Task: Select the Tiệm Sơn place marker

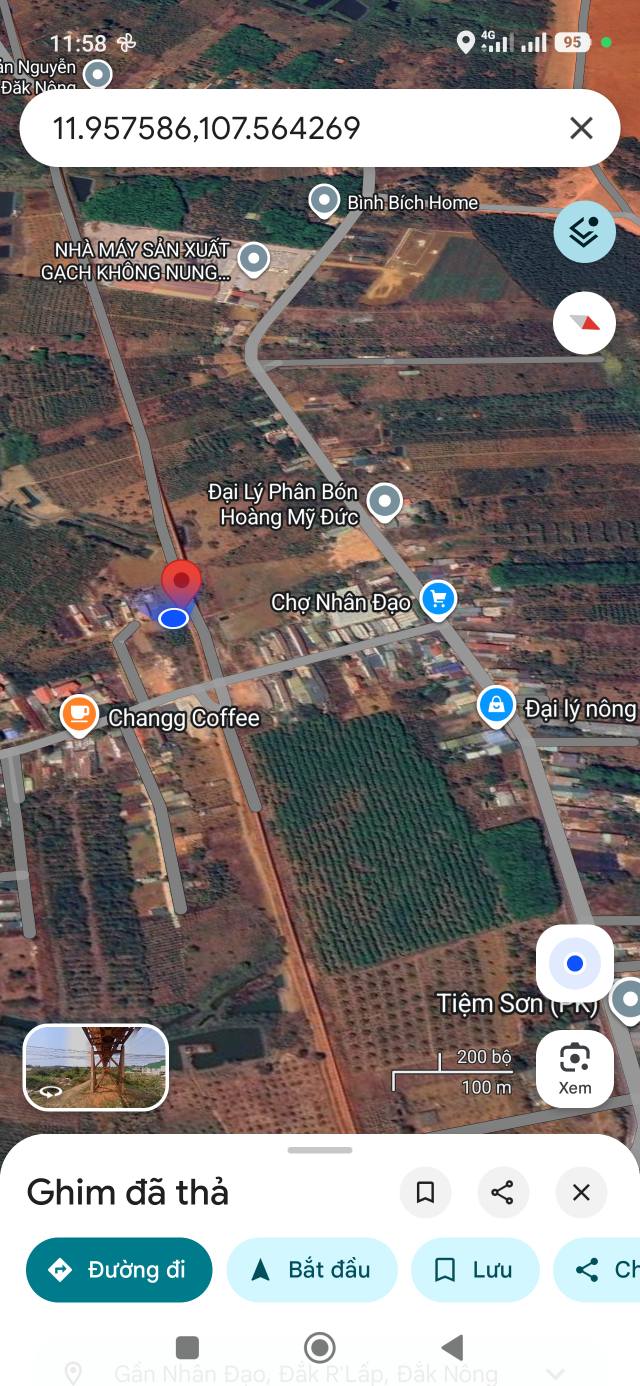Action: (627, 998)
